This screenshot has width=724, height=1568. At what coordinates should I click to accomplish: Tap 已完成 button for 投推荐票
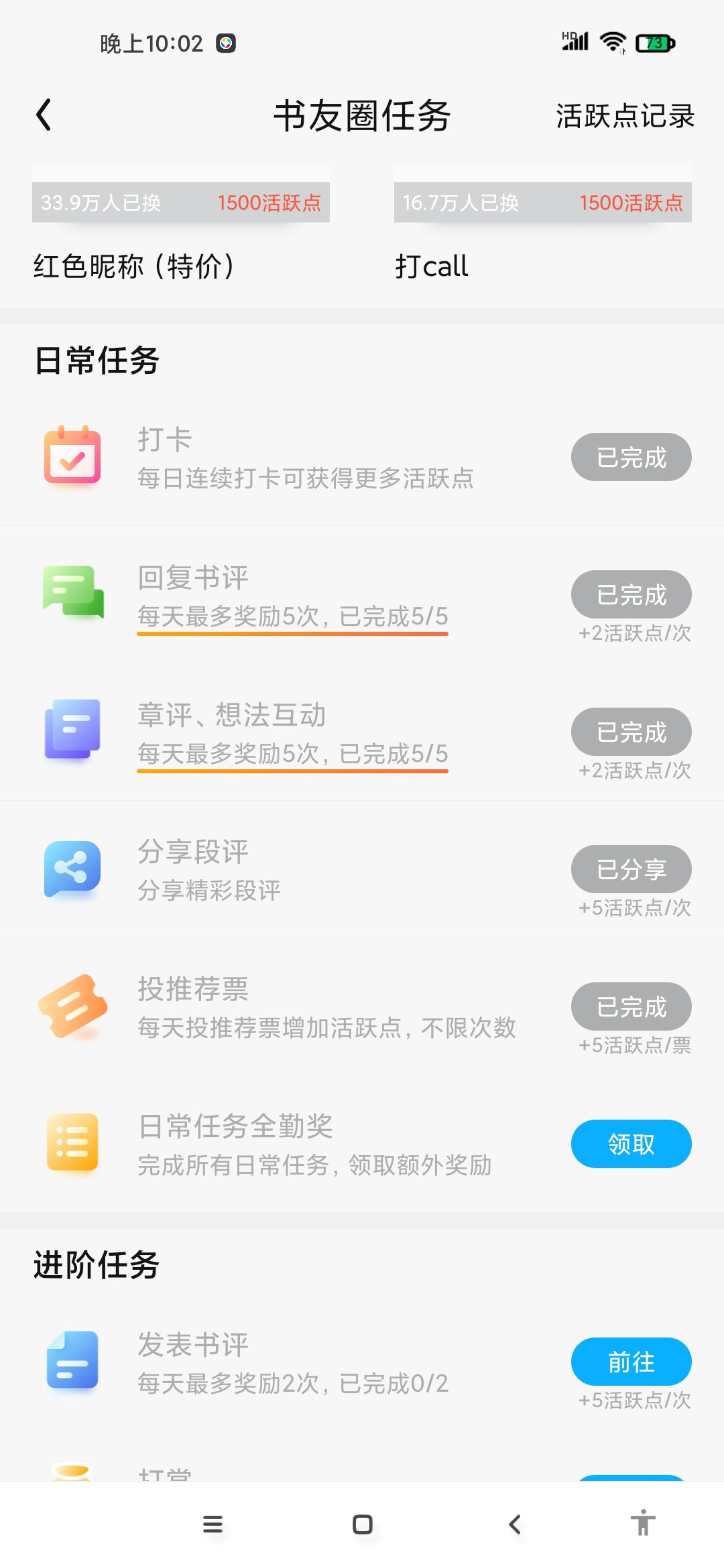631,1006
